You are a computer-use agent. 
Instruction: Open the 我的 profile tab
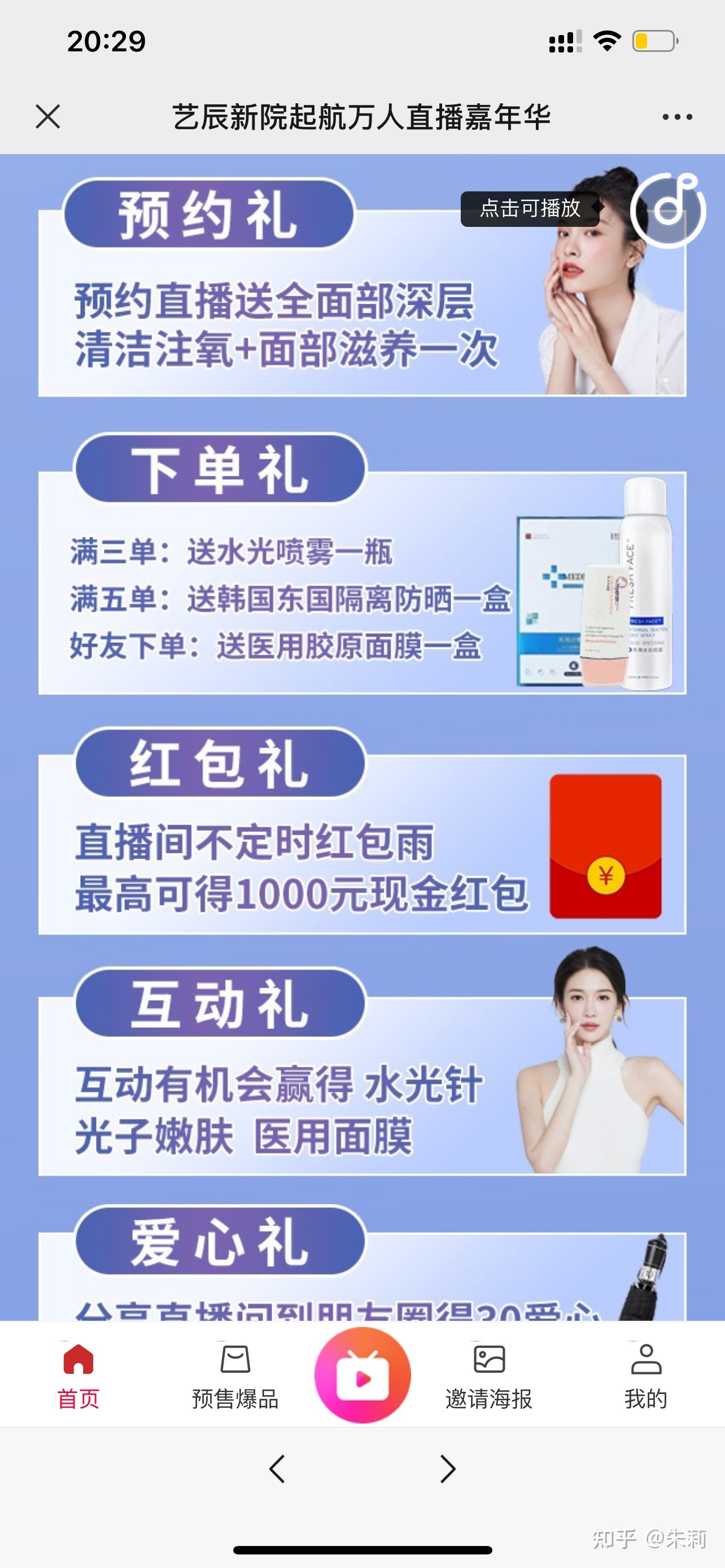[x=645, y=1376]
